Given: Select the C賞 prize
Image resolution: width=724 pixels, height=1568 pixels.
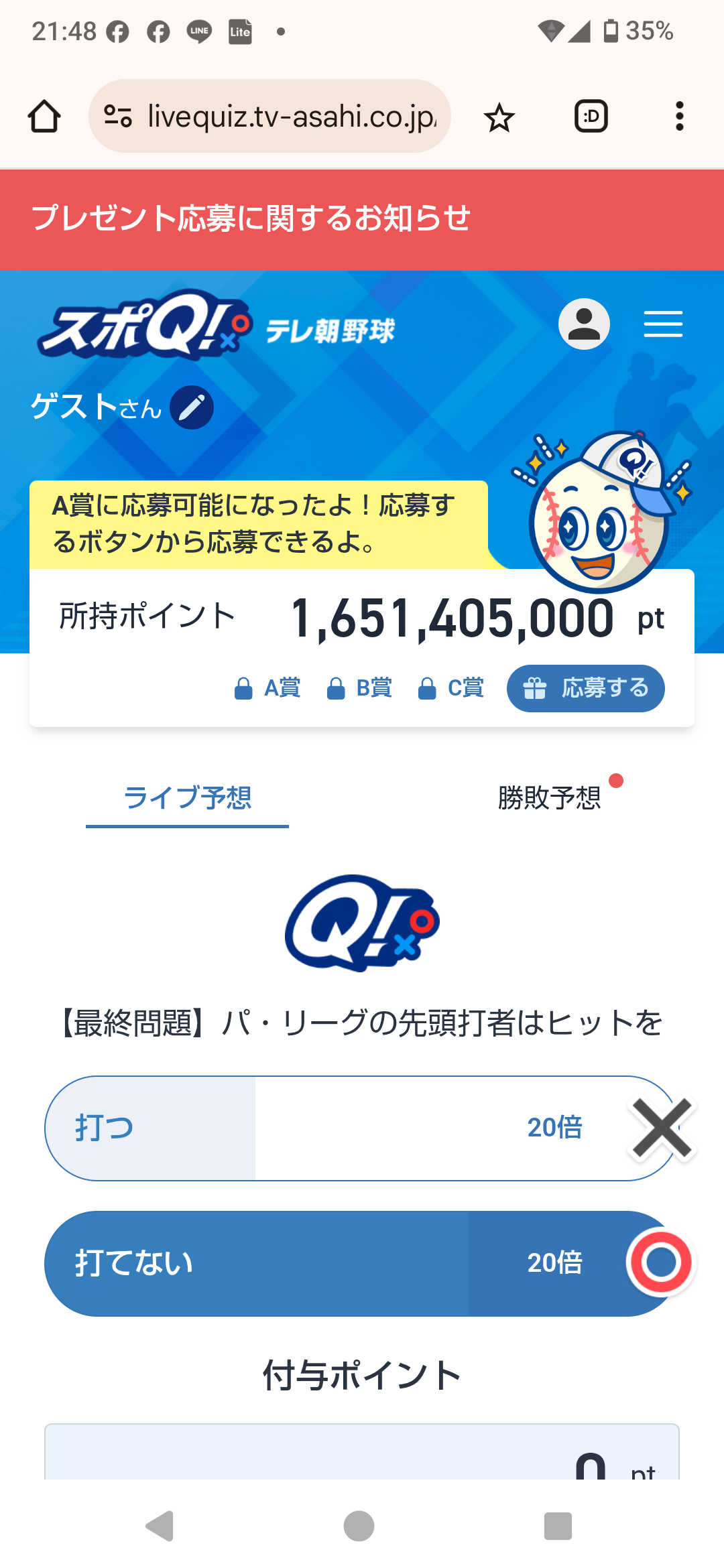Looking at the screenshot, I should click(x=451, y=688).
